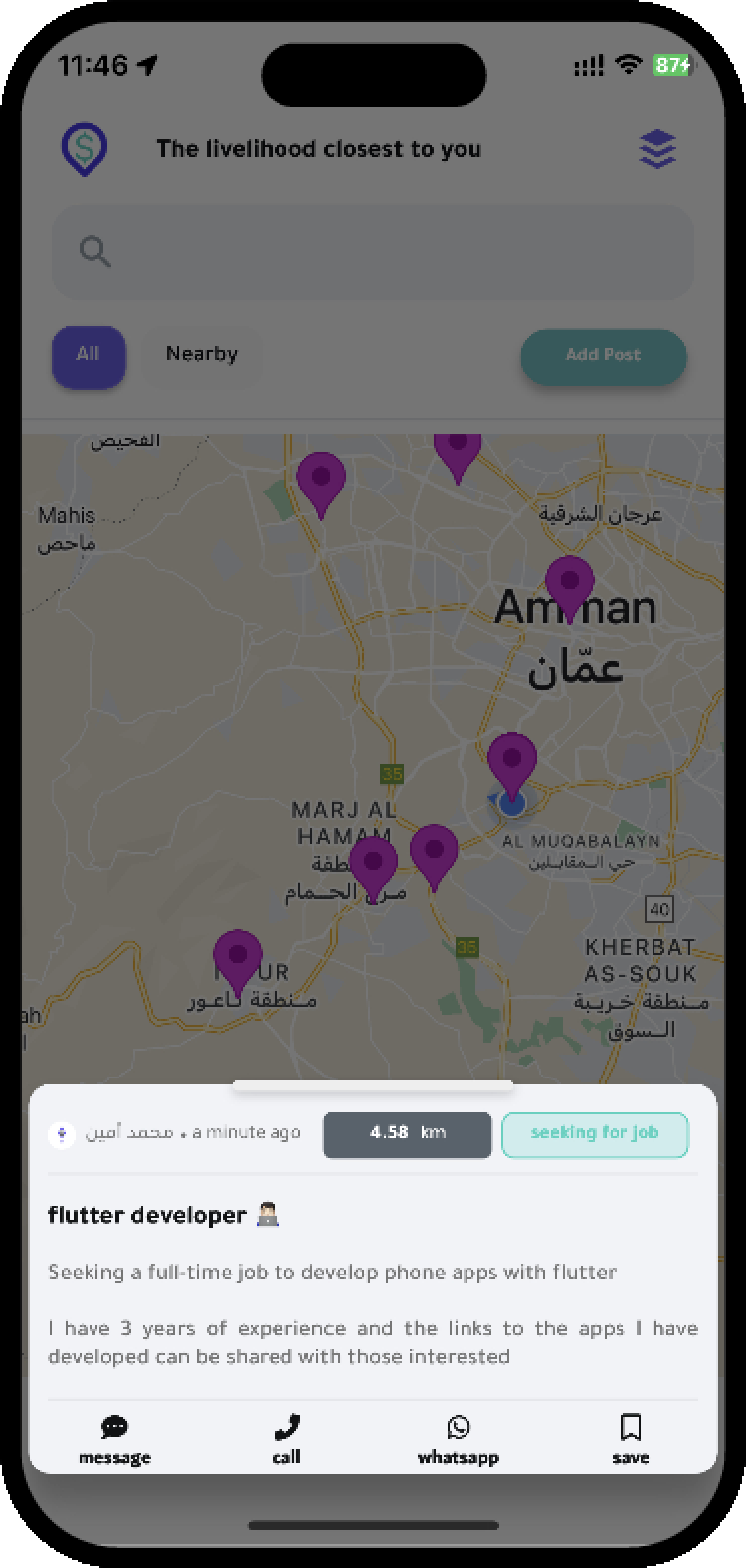
Task: Send a message to the poster
Action: pyautogui.click(x=114, y=1439)
